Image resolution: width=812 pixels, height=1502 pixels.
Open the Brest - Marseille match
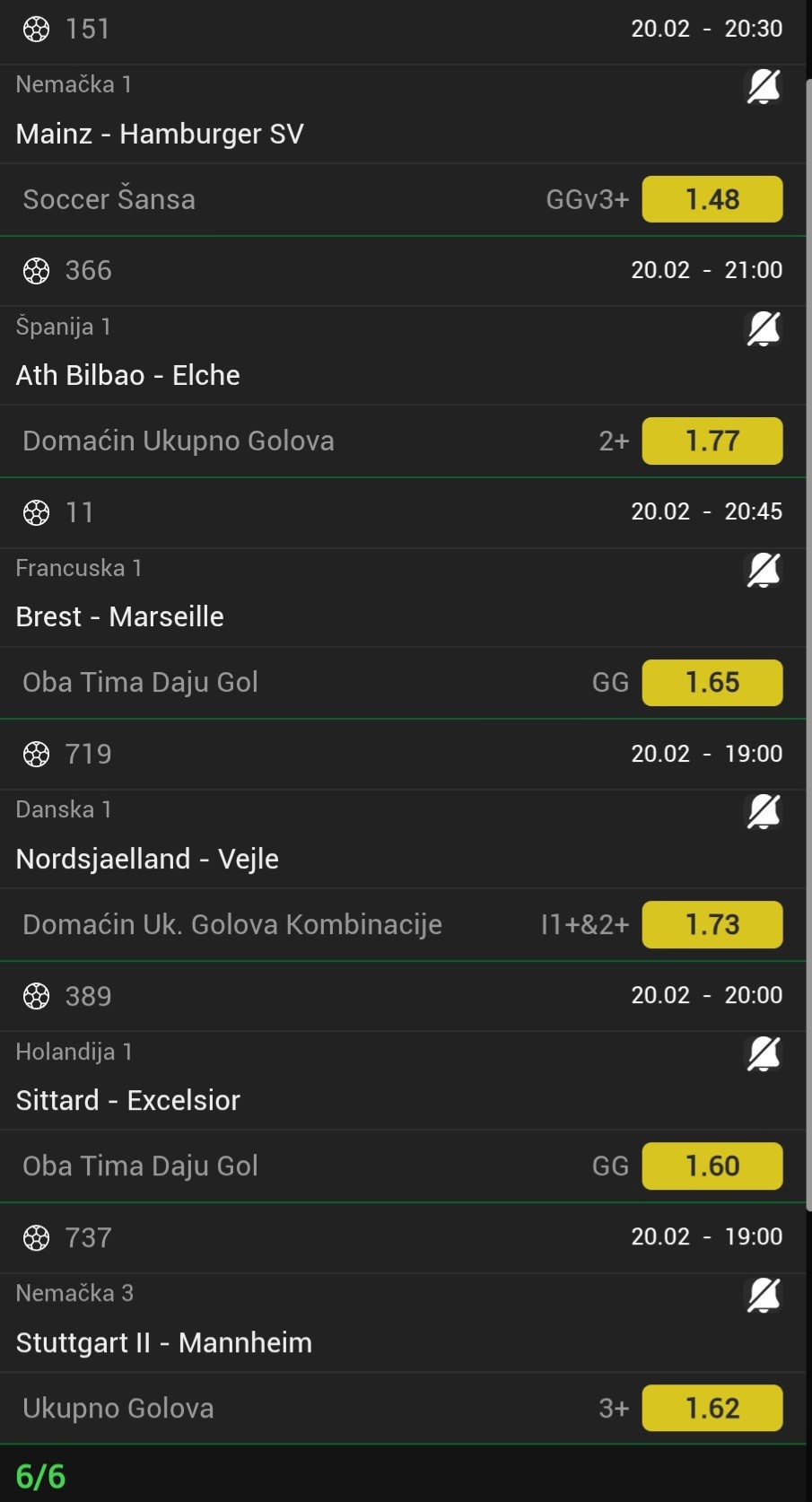pyautogui.click(x=120, y=616)
